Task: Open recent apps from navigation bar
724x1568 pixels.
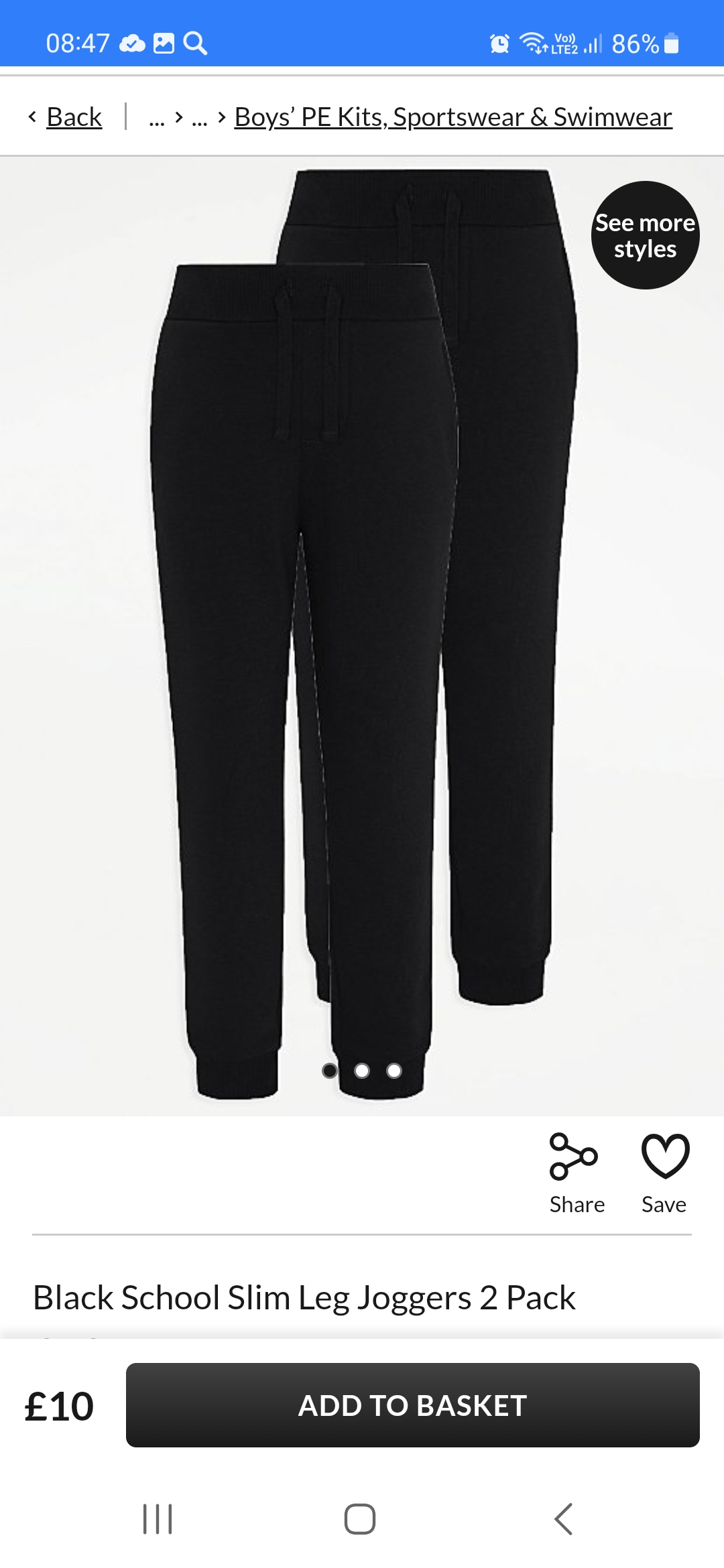Action: 158,1519
